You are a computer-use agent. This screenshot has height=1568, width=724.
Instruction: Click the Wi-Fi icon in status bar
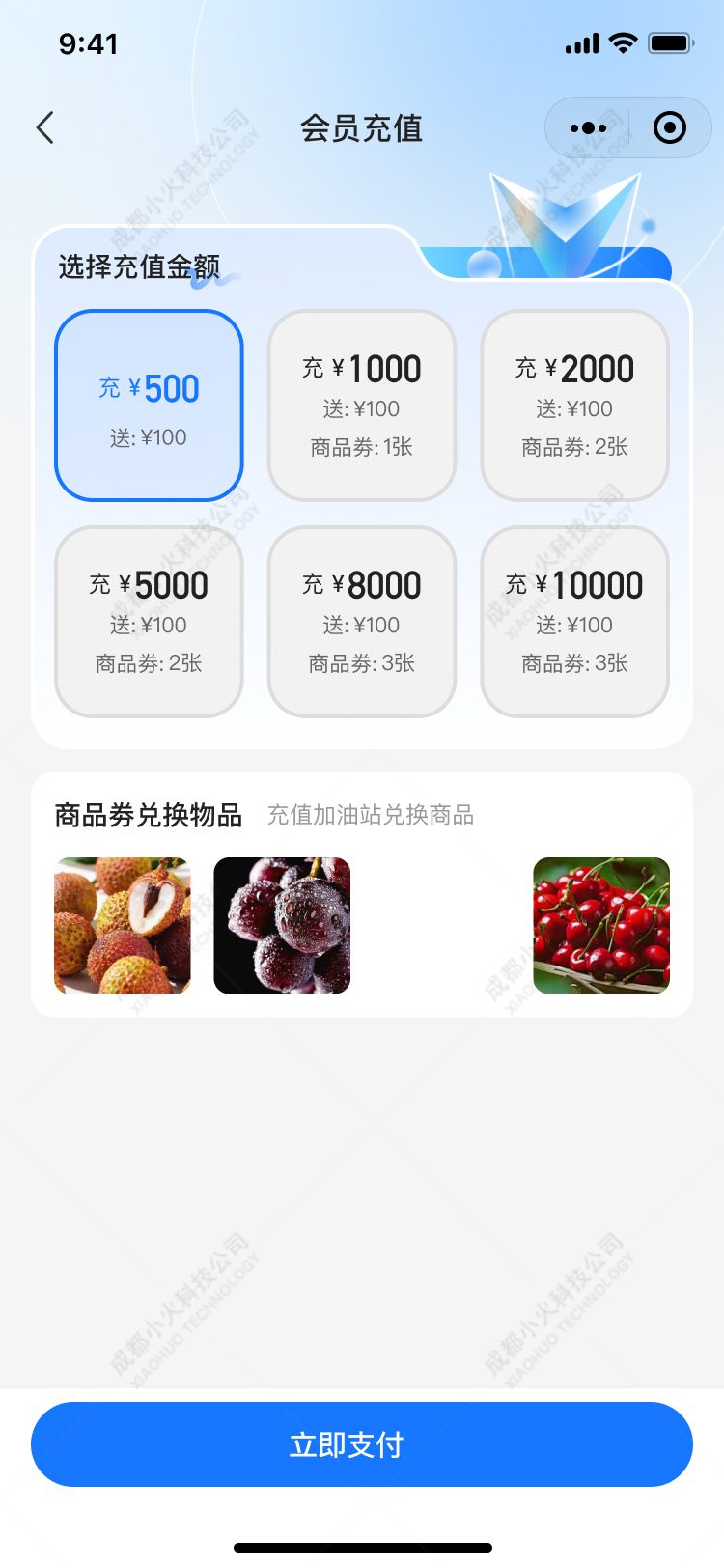pos(623,42)
